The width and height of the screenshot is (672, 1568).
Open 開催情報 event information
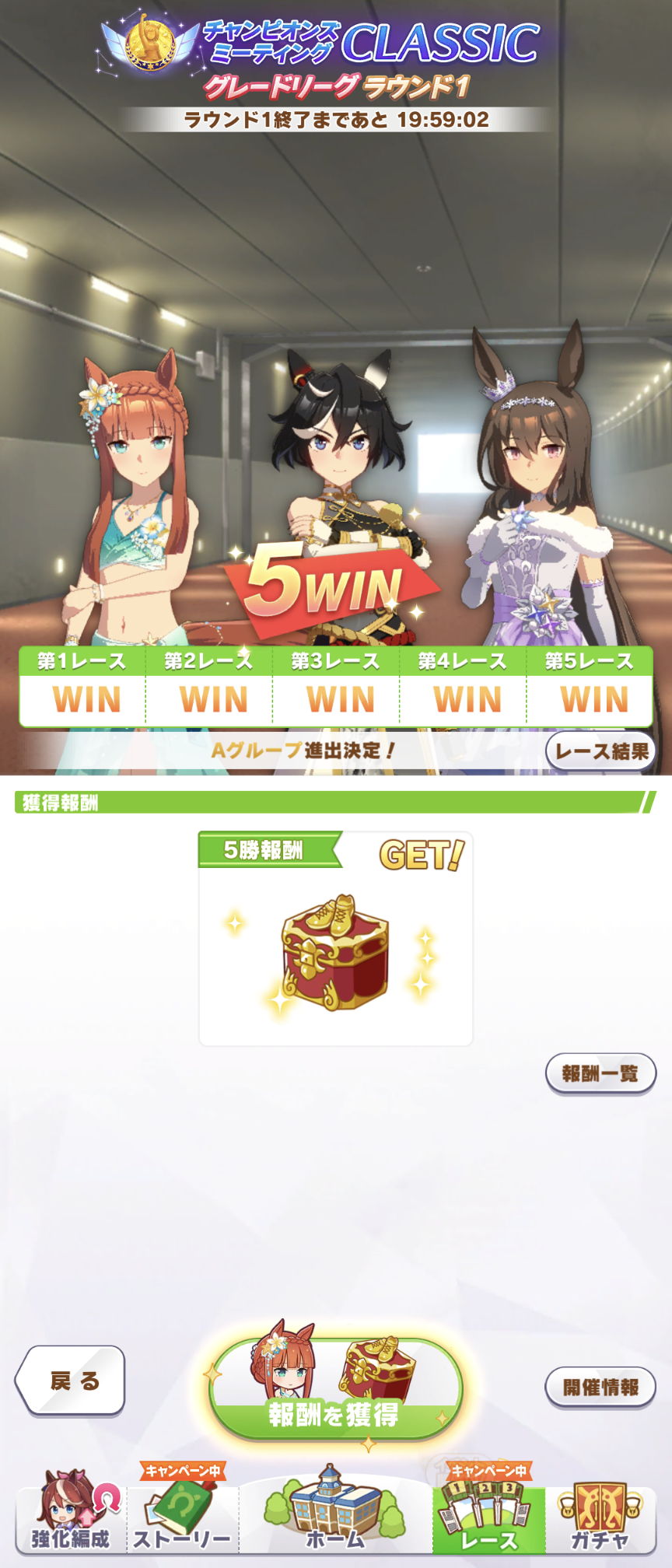[x=600, y=1387]
